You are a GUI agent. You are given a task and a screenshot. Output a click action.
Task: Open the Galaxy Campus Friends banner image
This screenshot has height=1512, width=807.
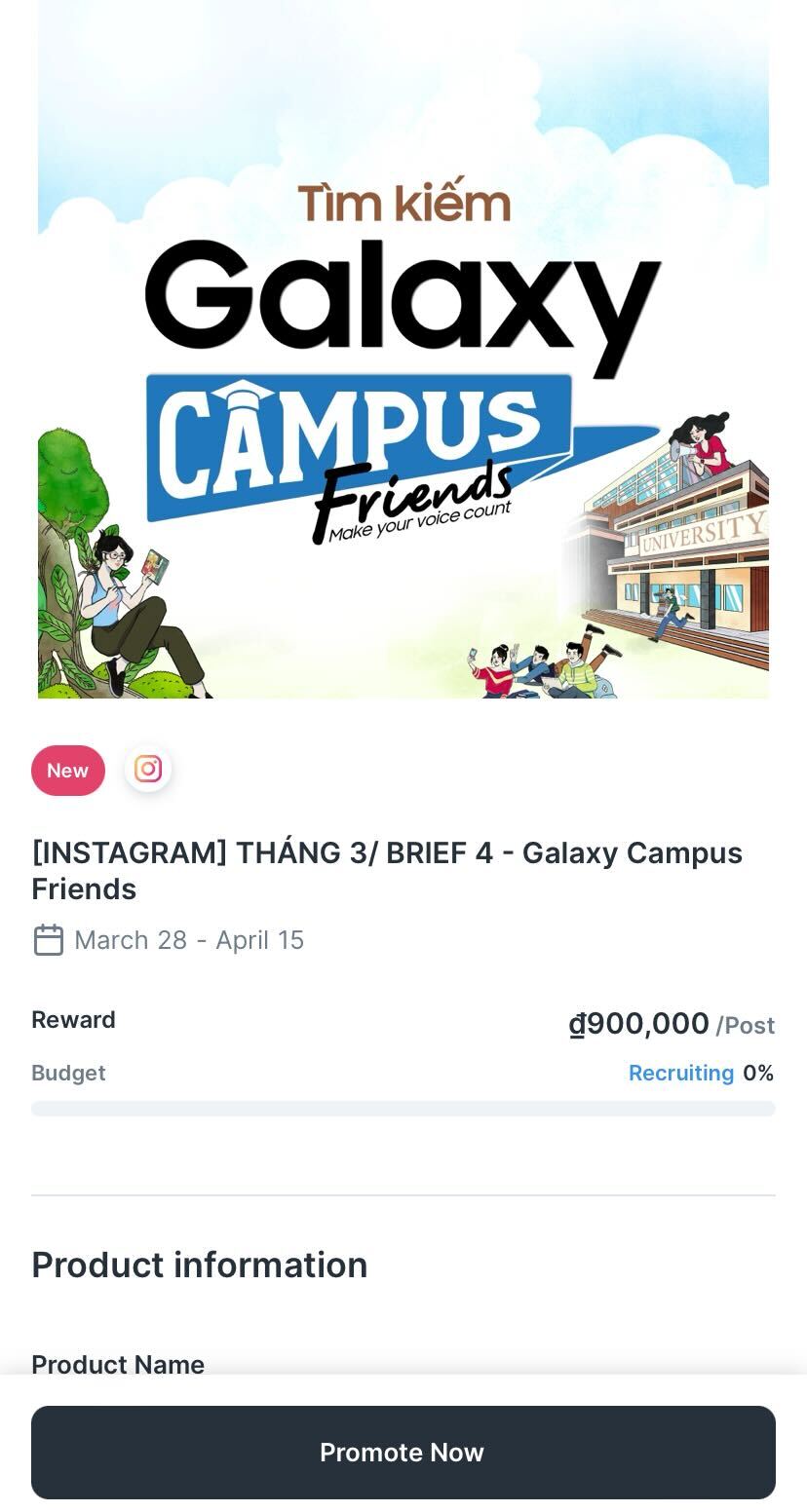coord(403,351)
